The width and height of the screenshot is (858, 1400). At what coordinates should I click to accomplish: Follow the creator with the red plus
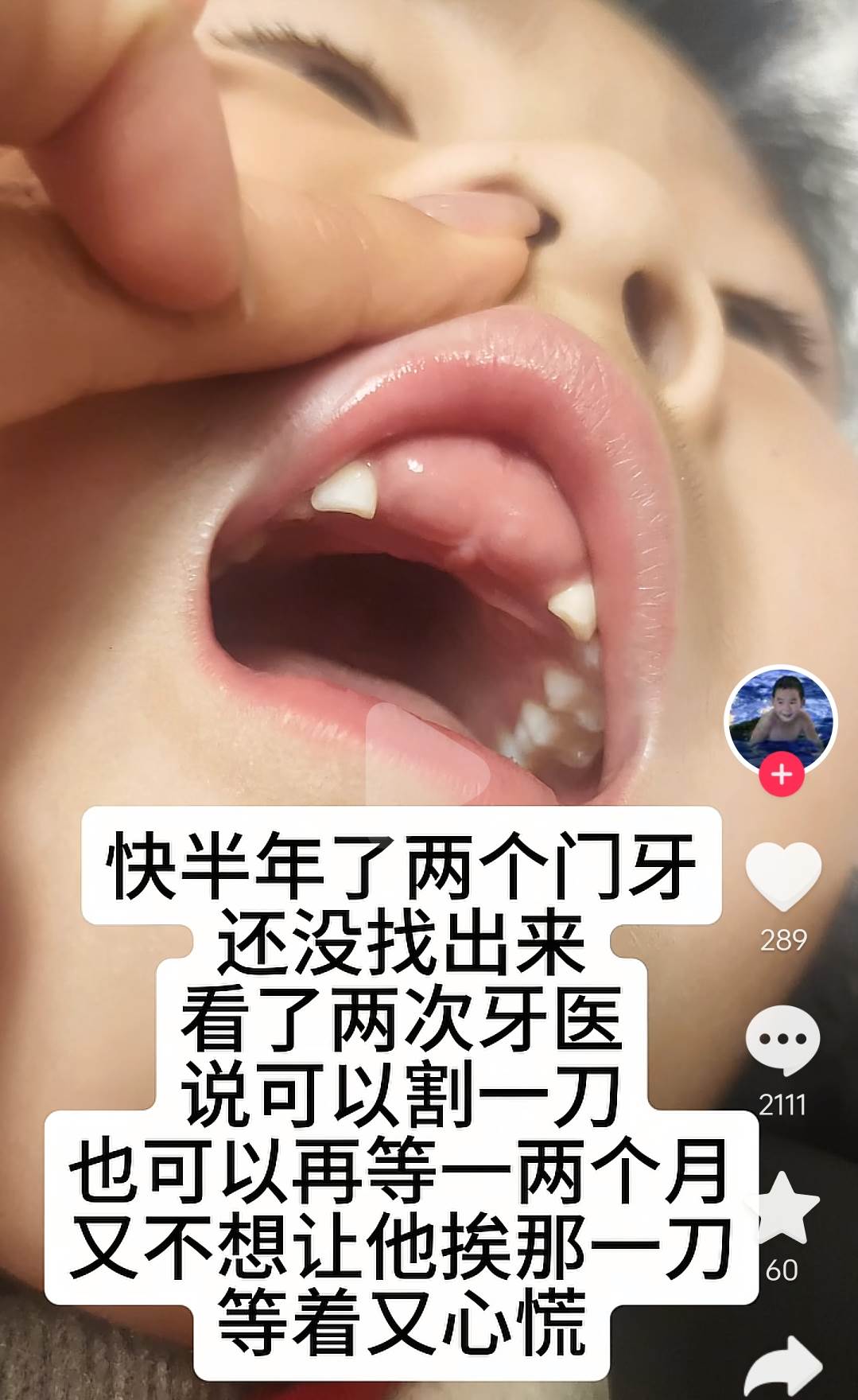pyautogui.click(x=781, y=774)
